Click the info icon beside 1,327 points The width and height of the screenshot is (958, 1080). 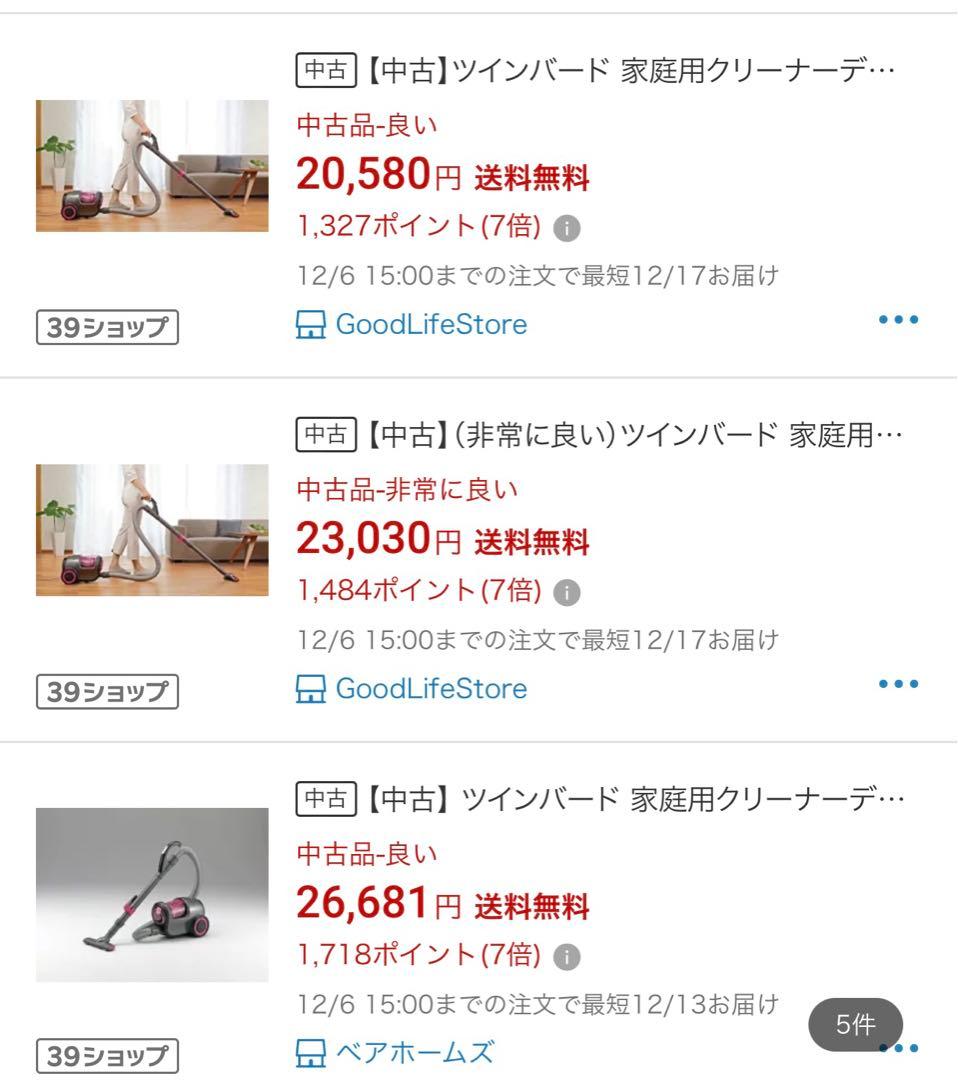point(567,228)
